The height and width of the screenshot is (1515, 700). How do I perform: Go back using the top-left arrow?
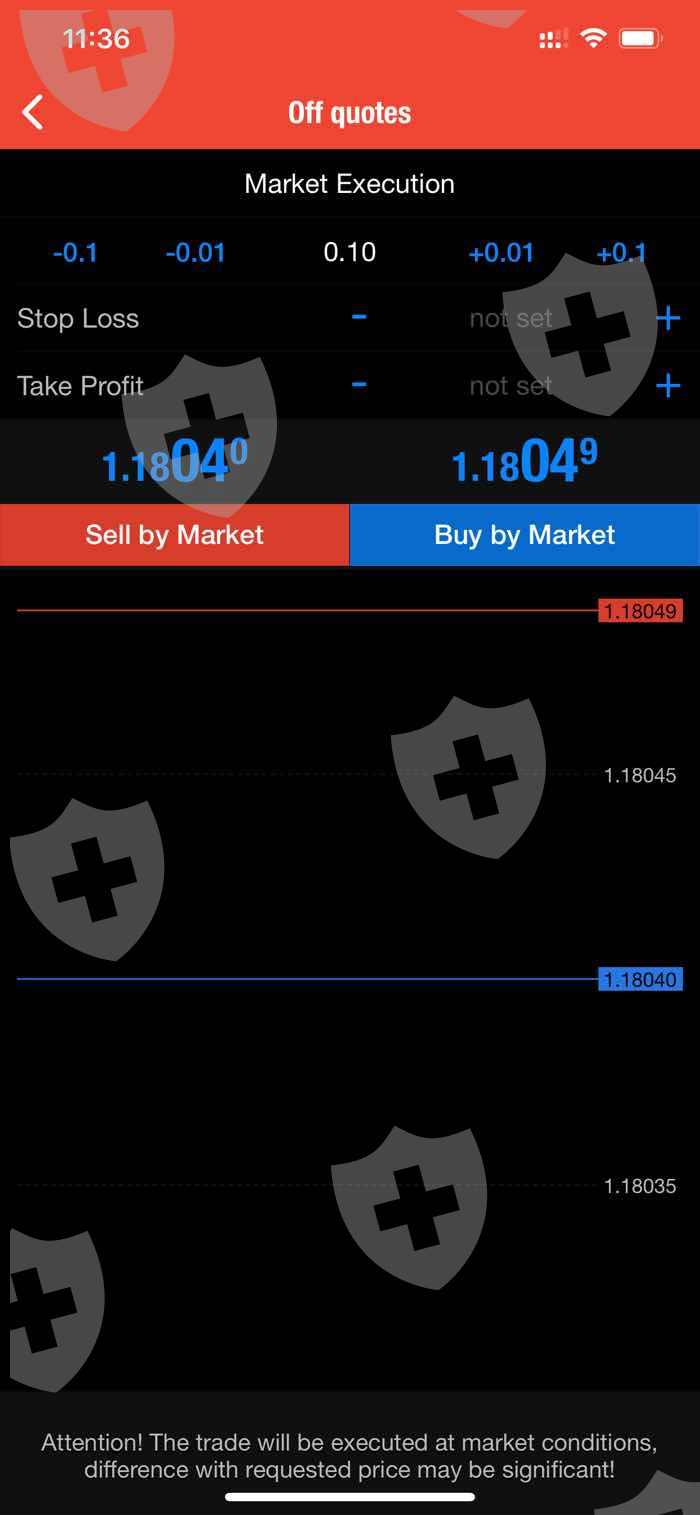(x=33, y=112)
